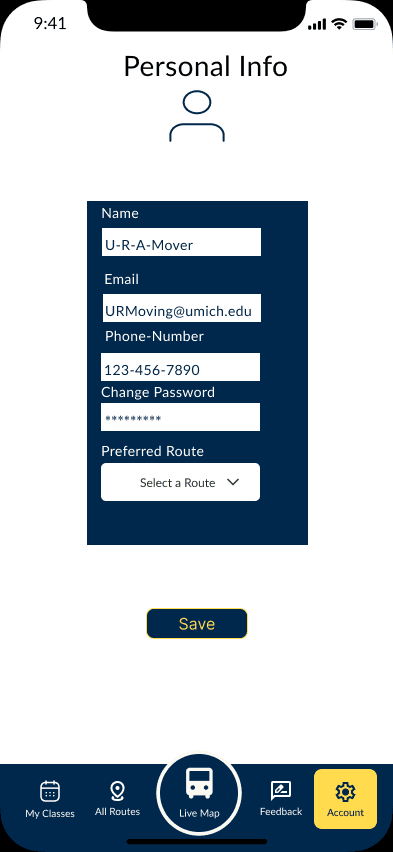This screenshot has width=393, height=852.
Task: Tap the Phone-Number field
Action: 180,367
